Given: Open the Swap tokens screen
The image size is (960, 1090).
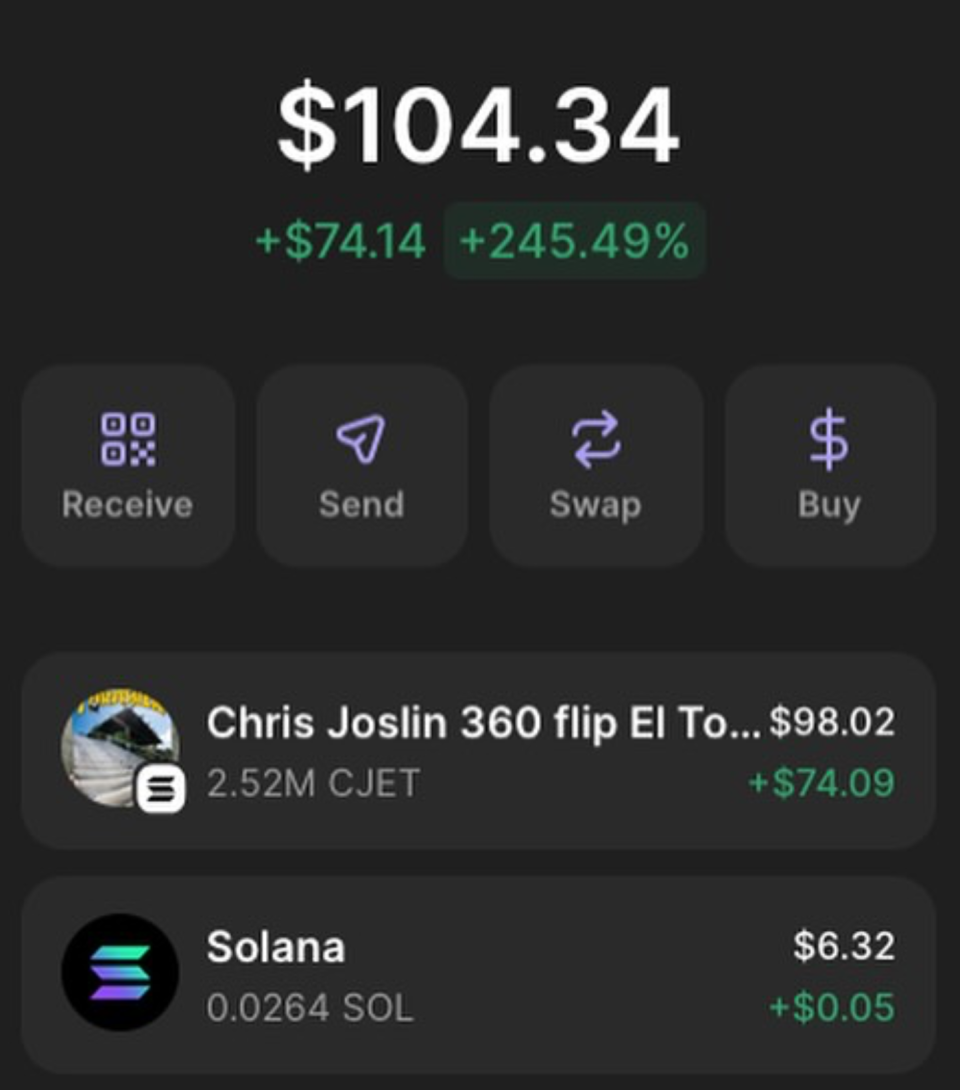Looking at the screenshot, I should tap(596, 466).
